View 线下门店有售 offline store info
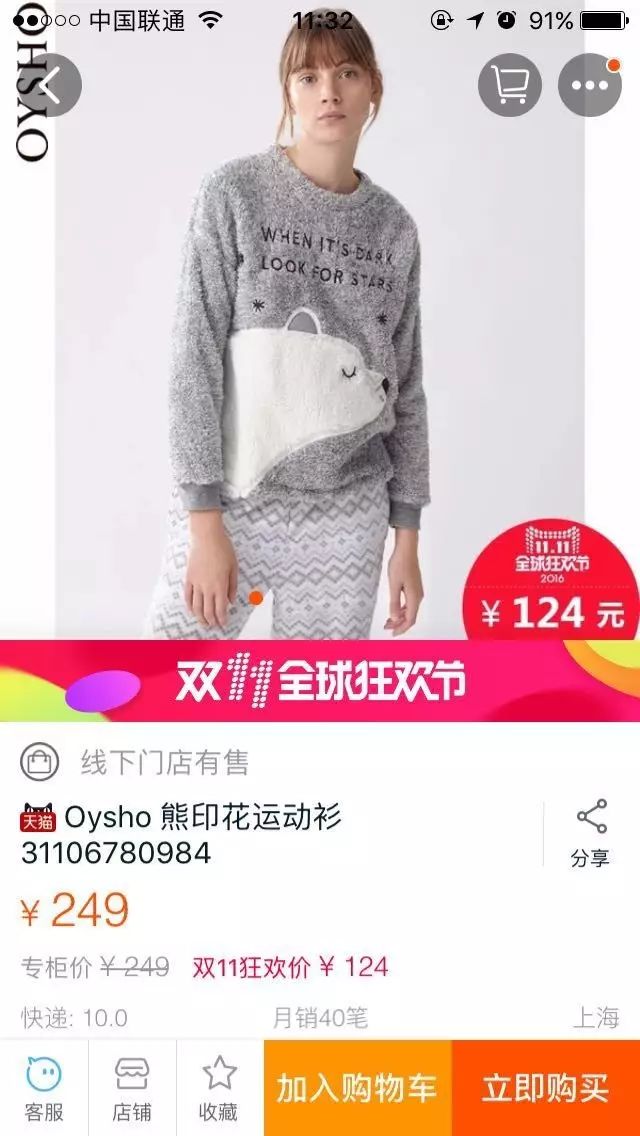 click(165, 763)
